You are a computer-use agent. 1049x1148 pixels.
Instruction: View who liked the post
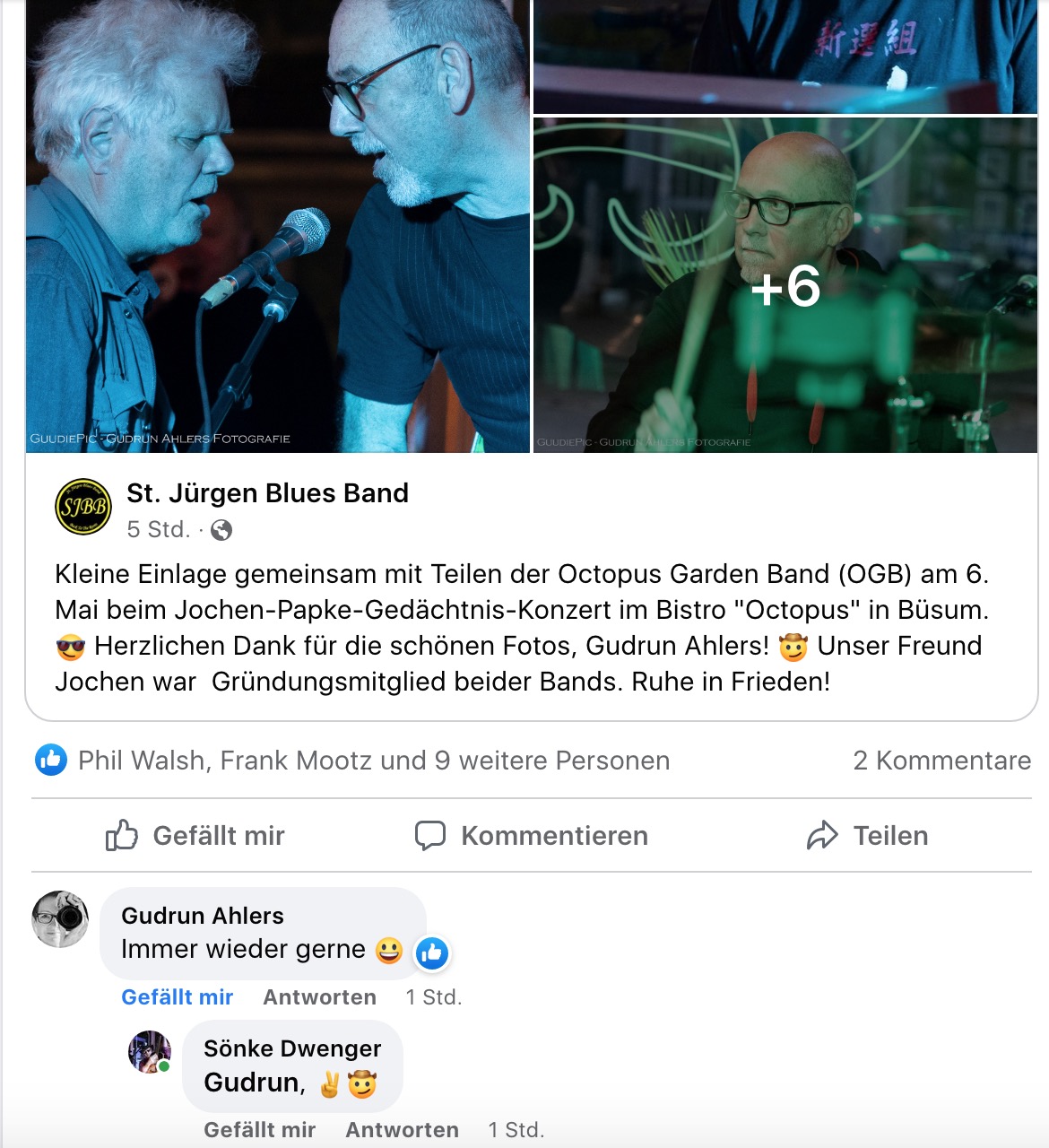click(x=373, y=761)
